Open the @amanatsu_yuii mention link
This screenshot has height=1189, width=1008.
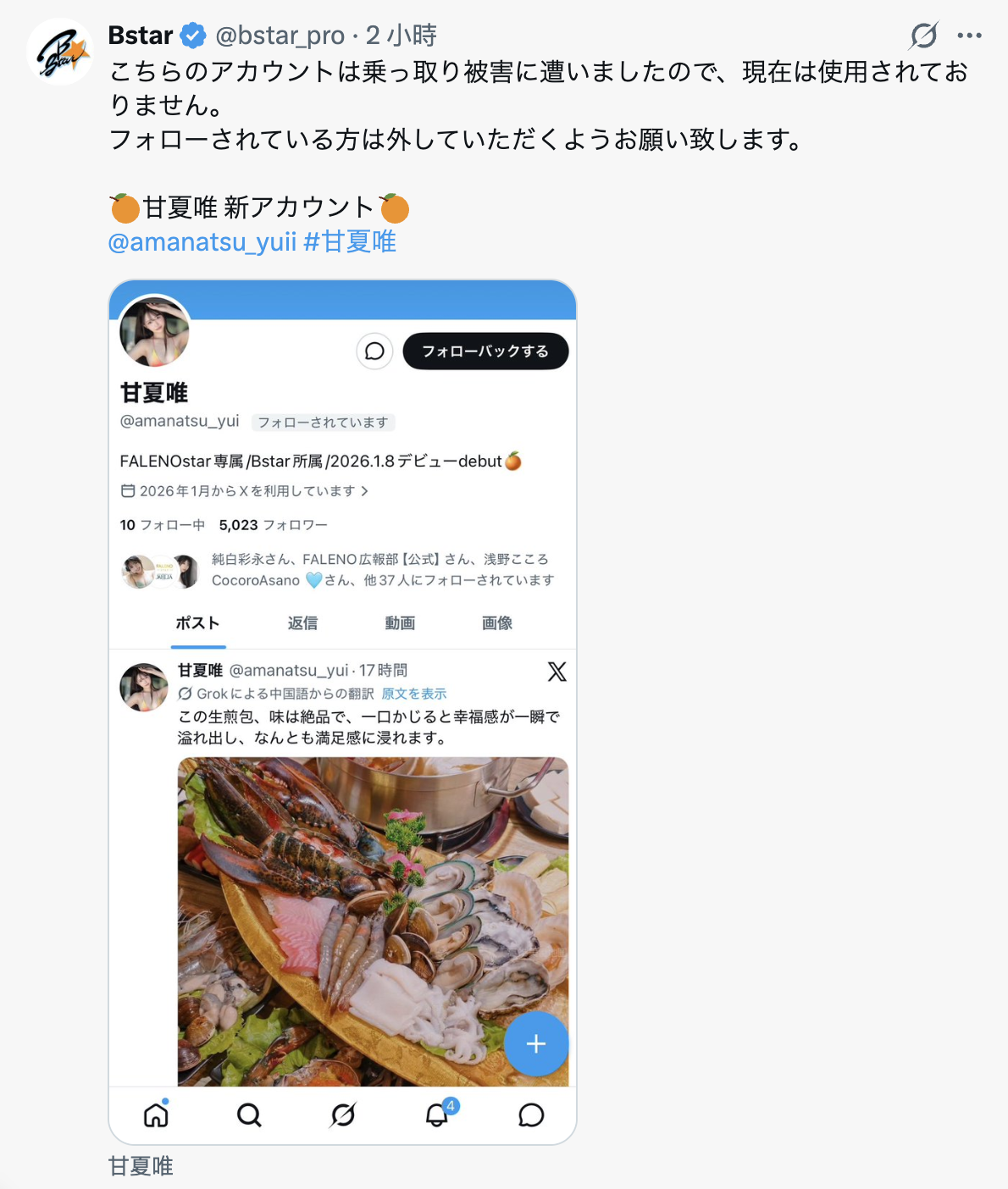click(202, 242)
